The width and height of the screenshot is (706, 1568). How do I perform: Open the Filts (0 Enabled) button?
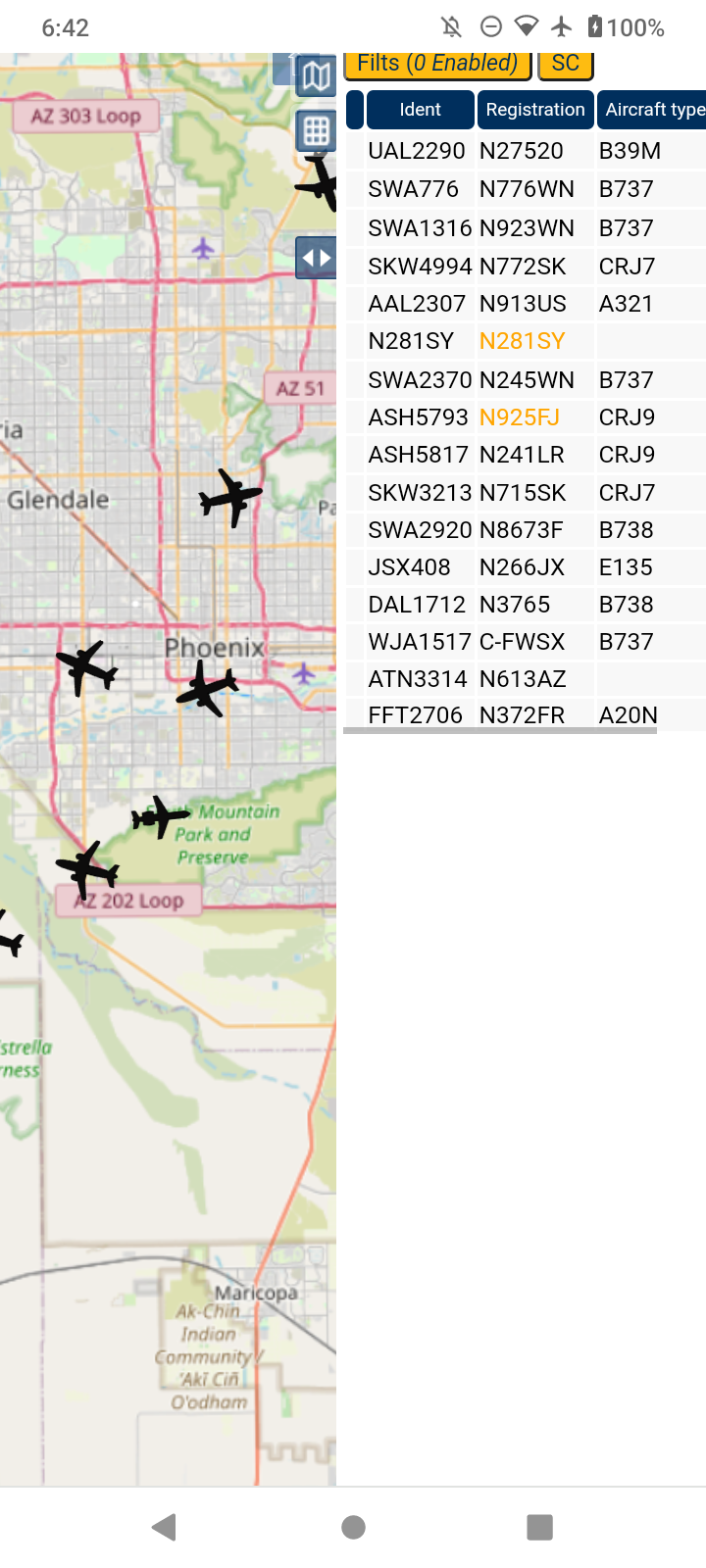437,65
